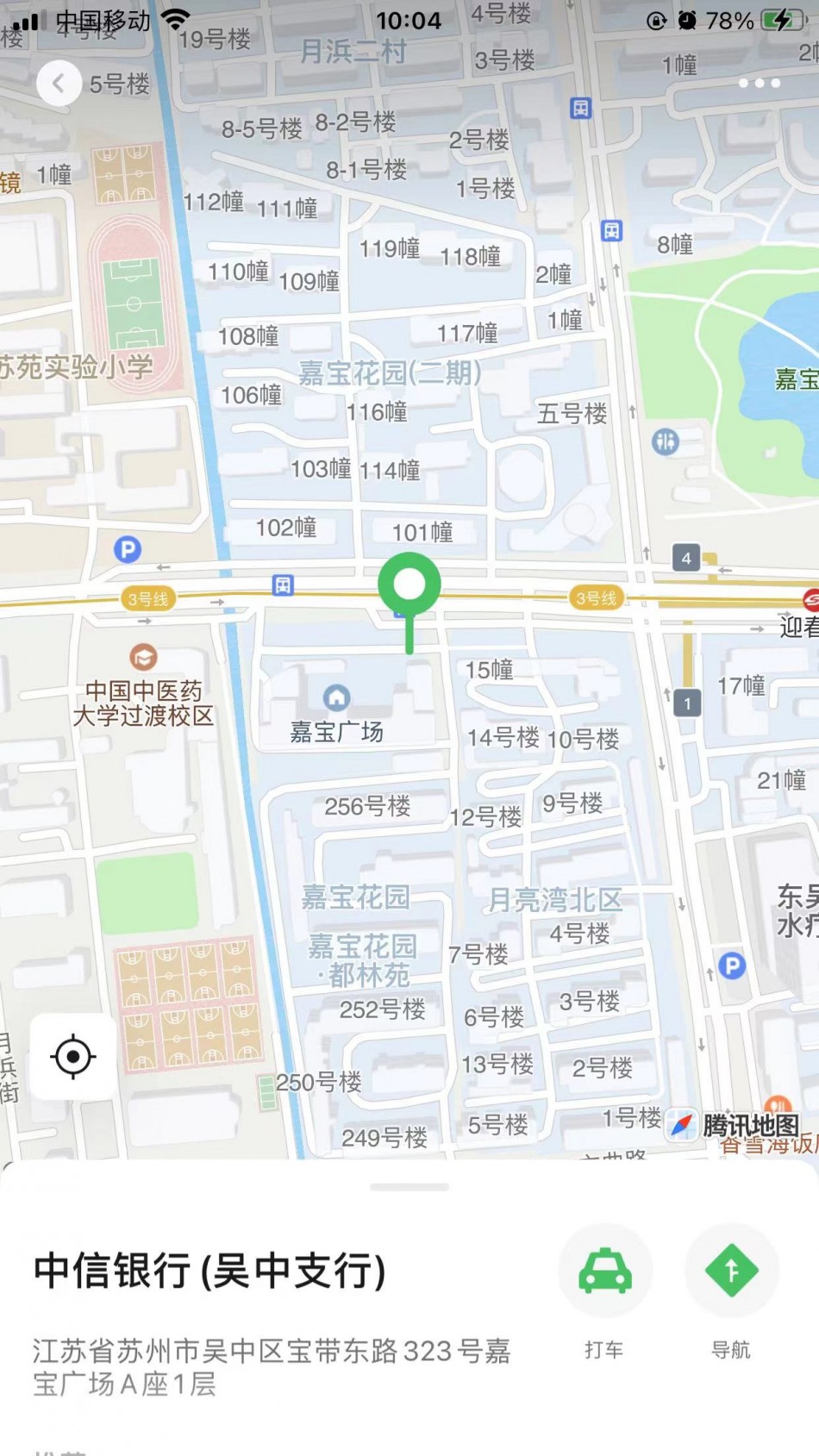
Task: Start navigation with 导航
Action: click(731, 1271)
